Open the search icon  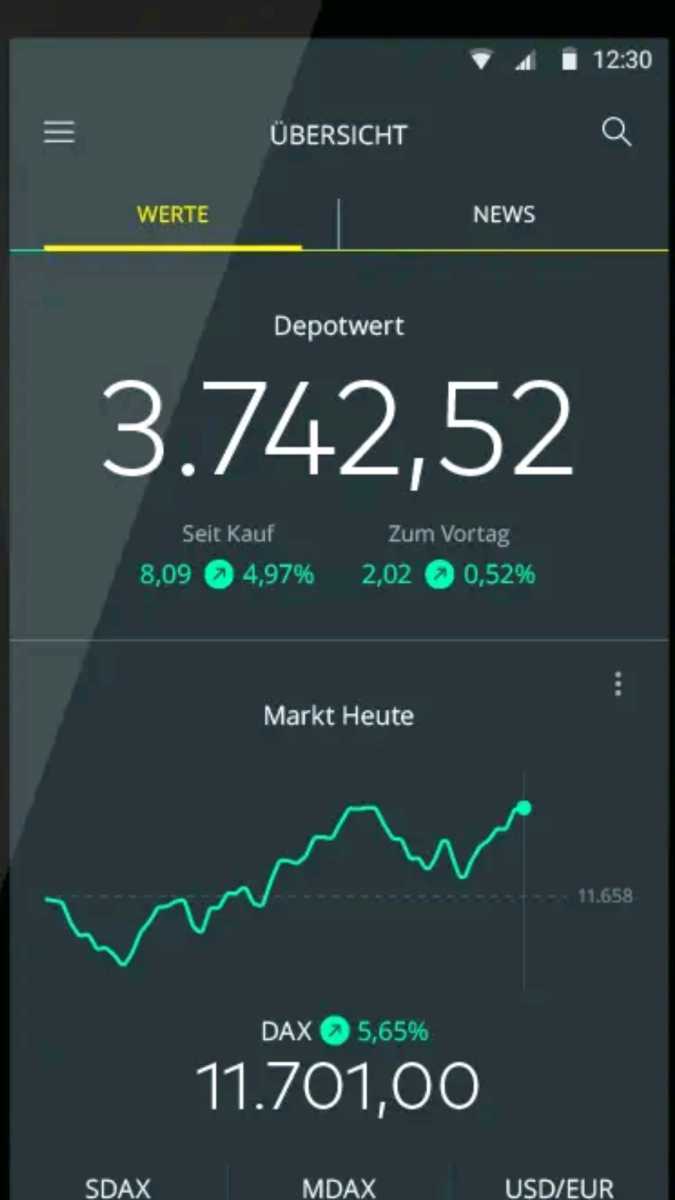[x=616, y=133]
